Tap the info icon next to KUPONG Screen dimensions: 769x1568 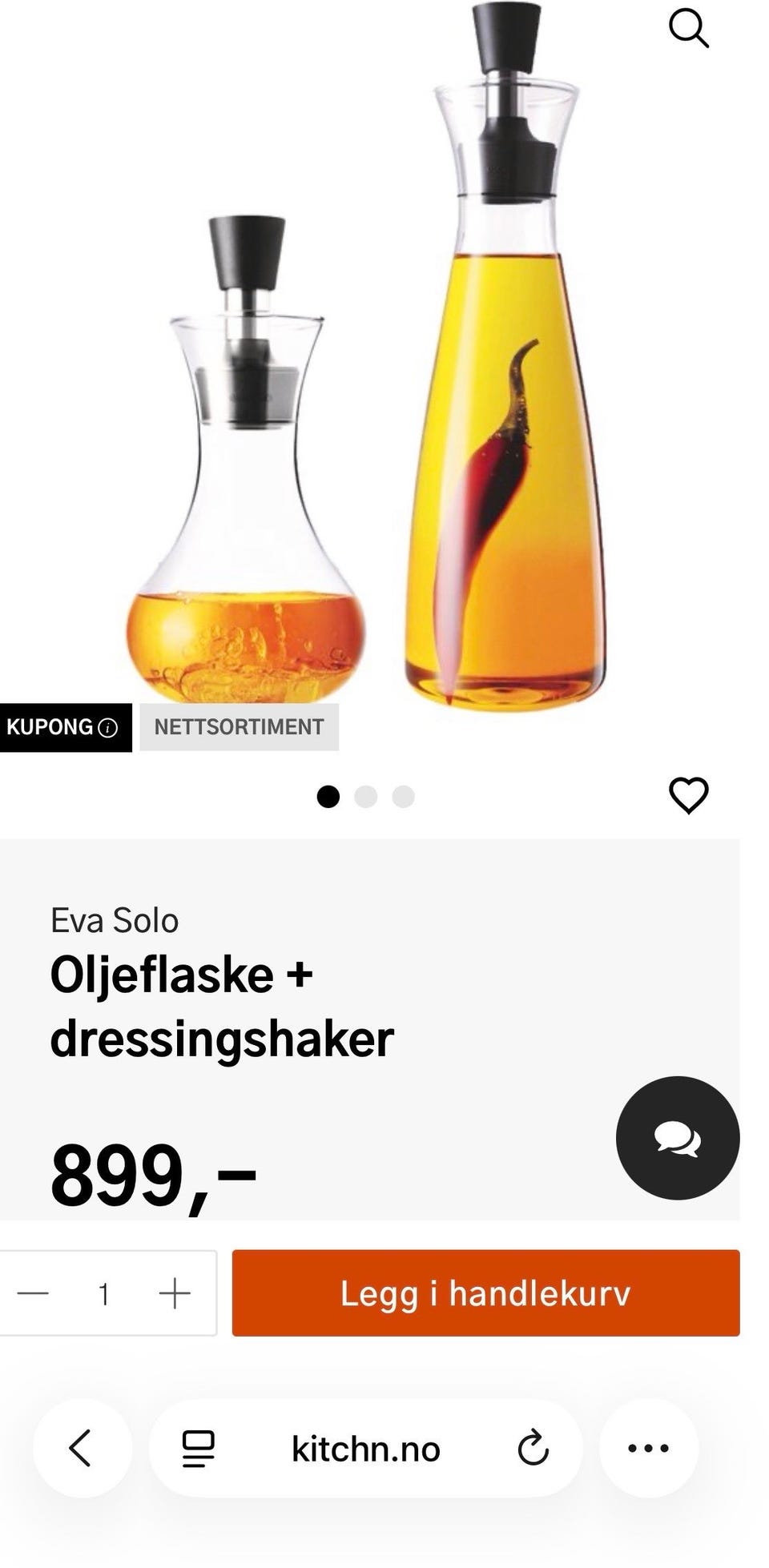coord(107,727)
